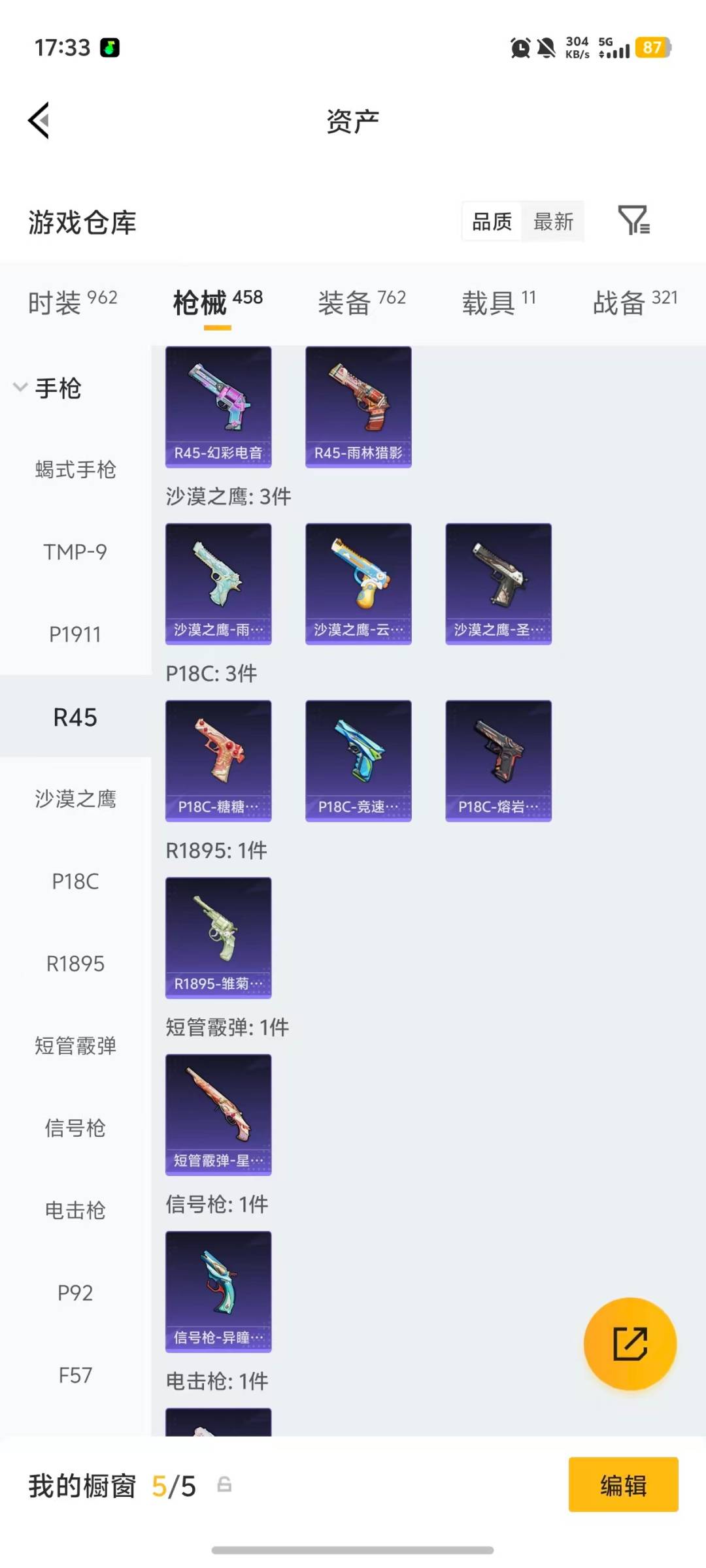
Task: Select P92 in the left sidebar
Action: [75, 1292]
